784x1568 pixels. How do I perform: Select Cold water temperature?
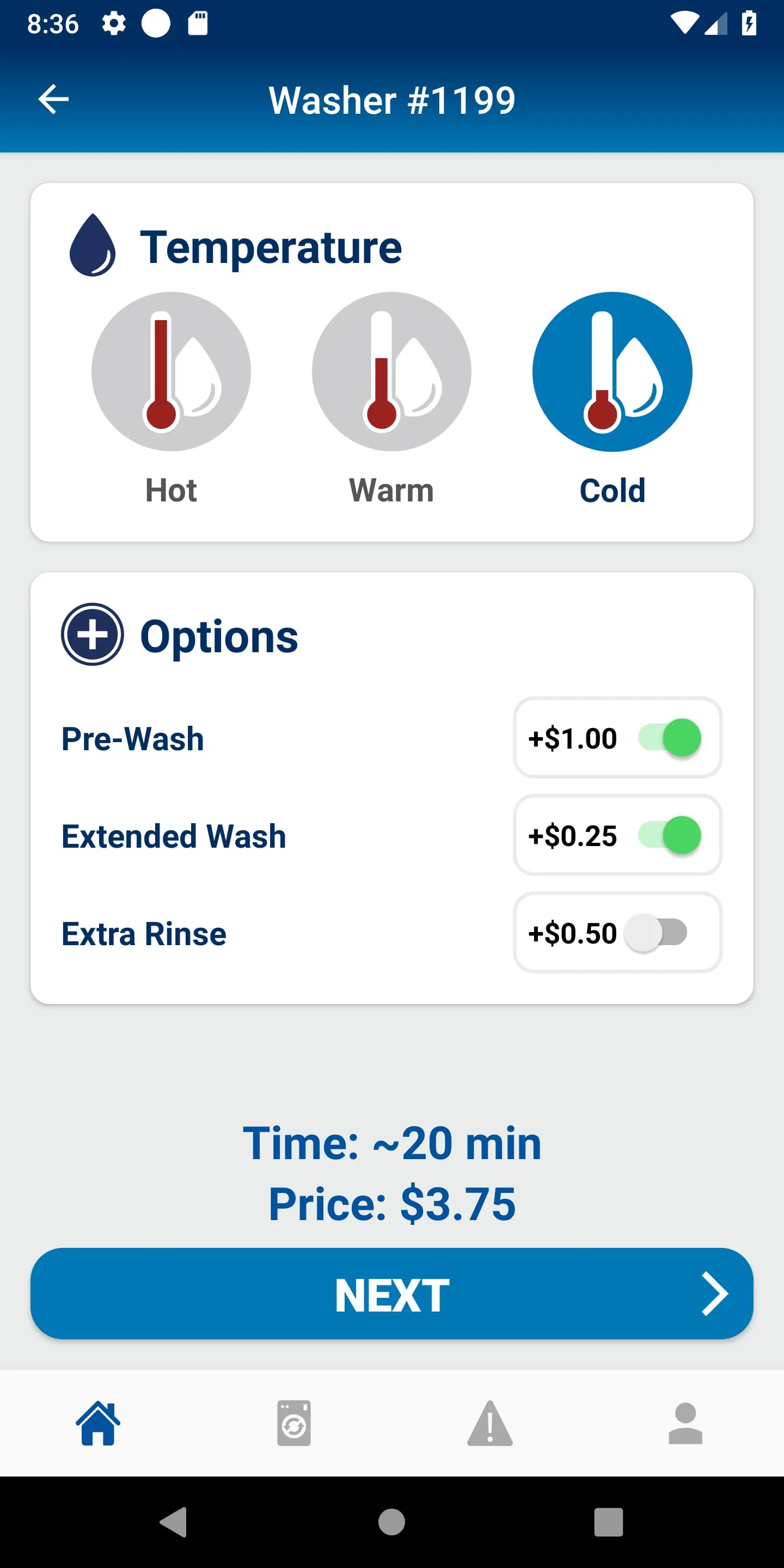(612, 372)
